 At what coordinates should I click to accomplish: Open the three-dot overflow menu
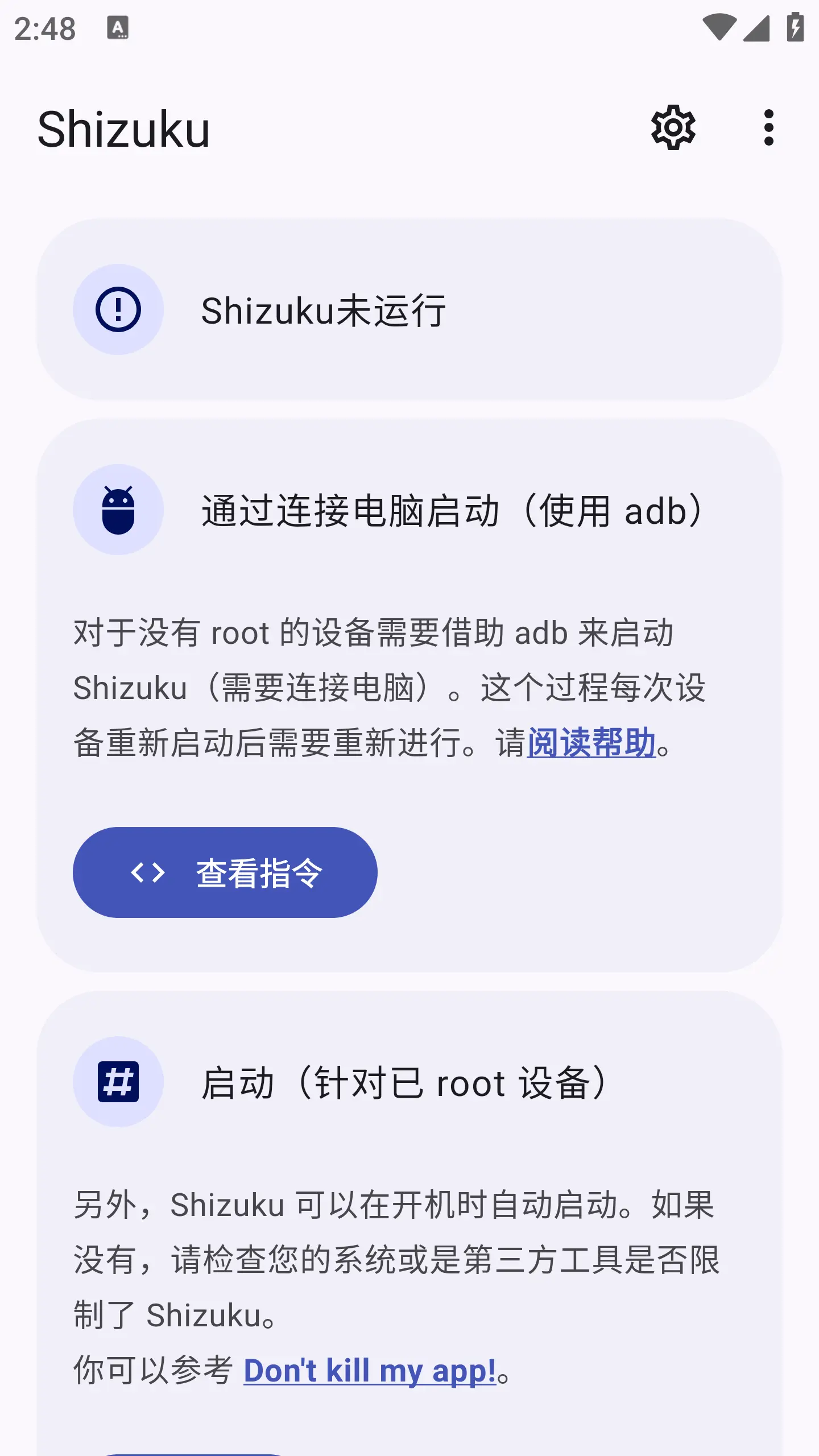(x=768, y=128)
